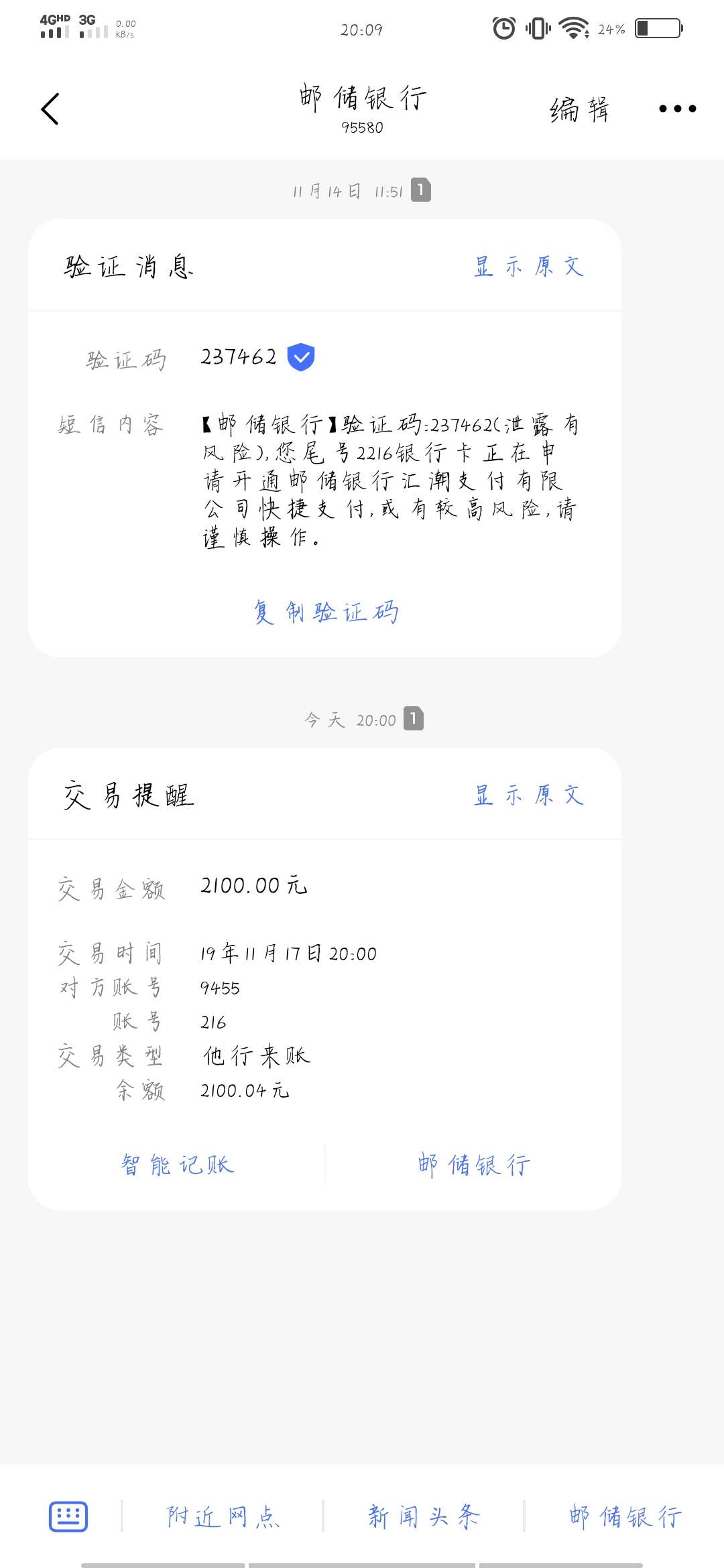The image size is (724, 1568).
Task: Copy the verification code via 复制验证码
Action: (326, 611)
